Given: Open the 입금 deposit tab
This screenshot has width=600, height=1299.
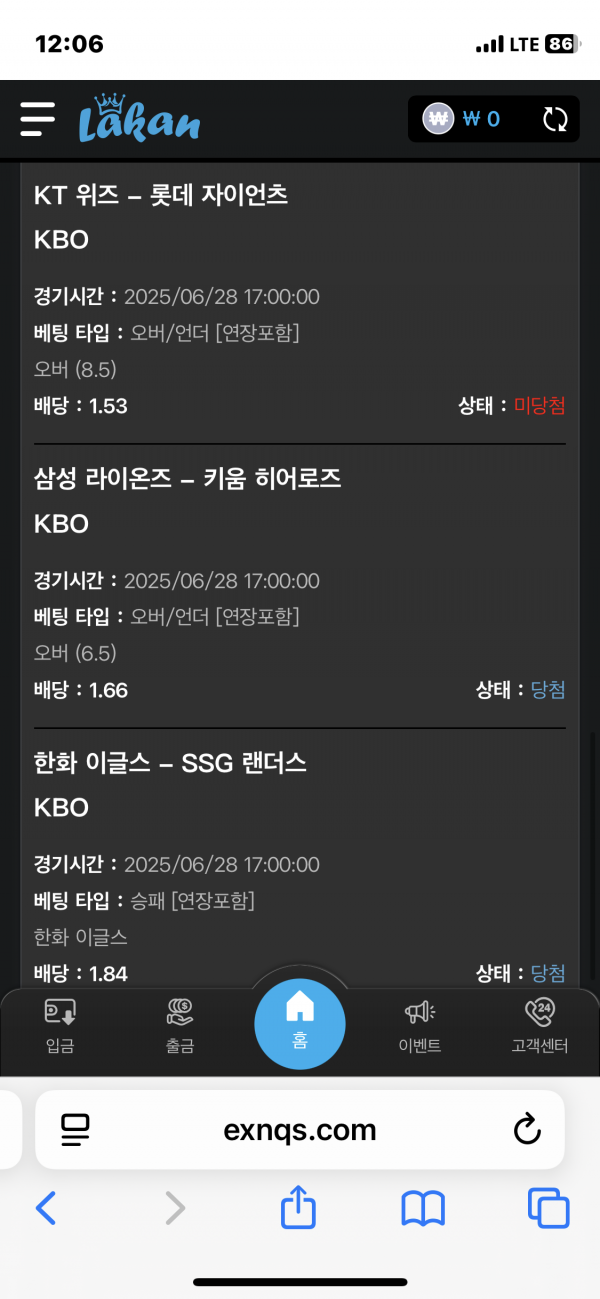Looking at the screenshot, I should tap(60, 1026).
